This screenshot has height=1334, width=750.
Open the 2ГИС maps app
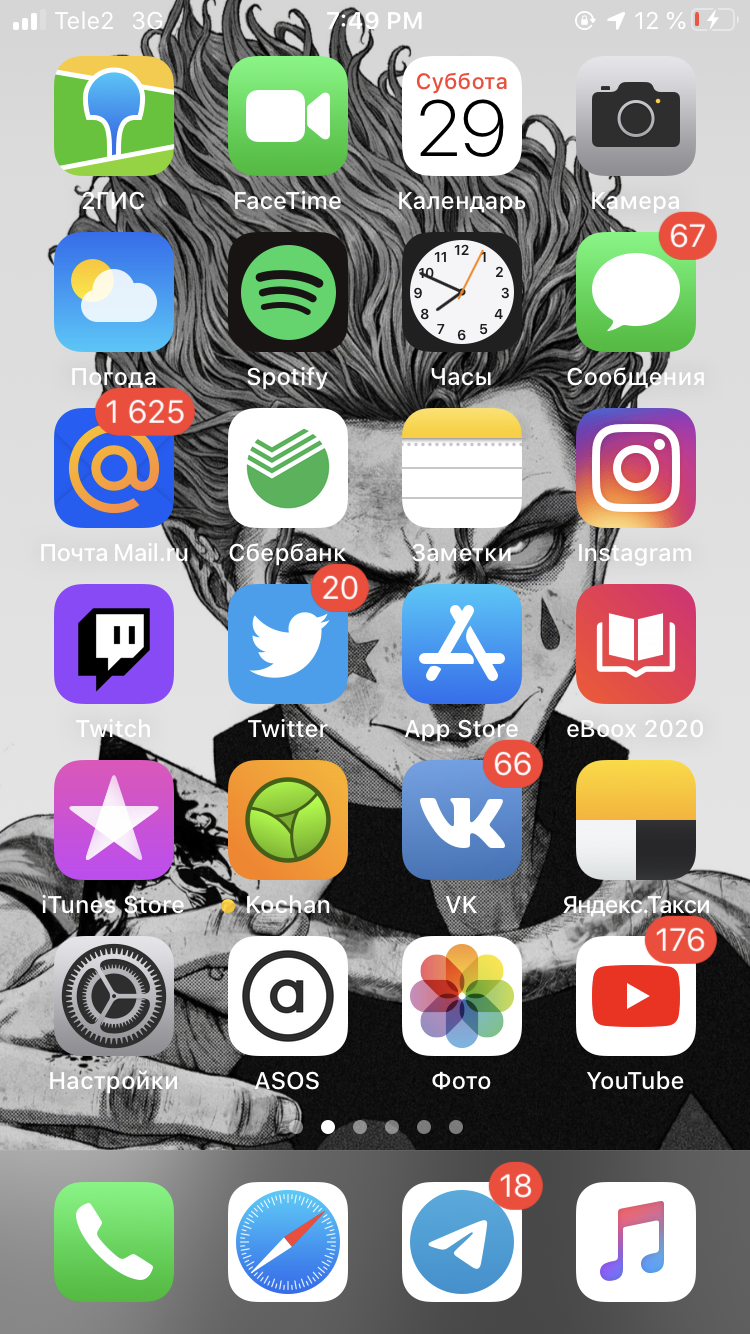pyautogui.click(x=114, y=116)
